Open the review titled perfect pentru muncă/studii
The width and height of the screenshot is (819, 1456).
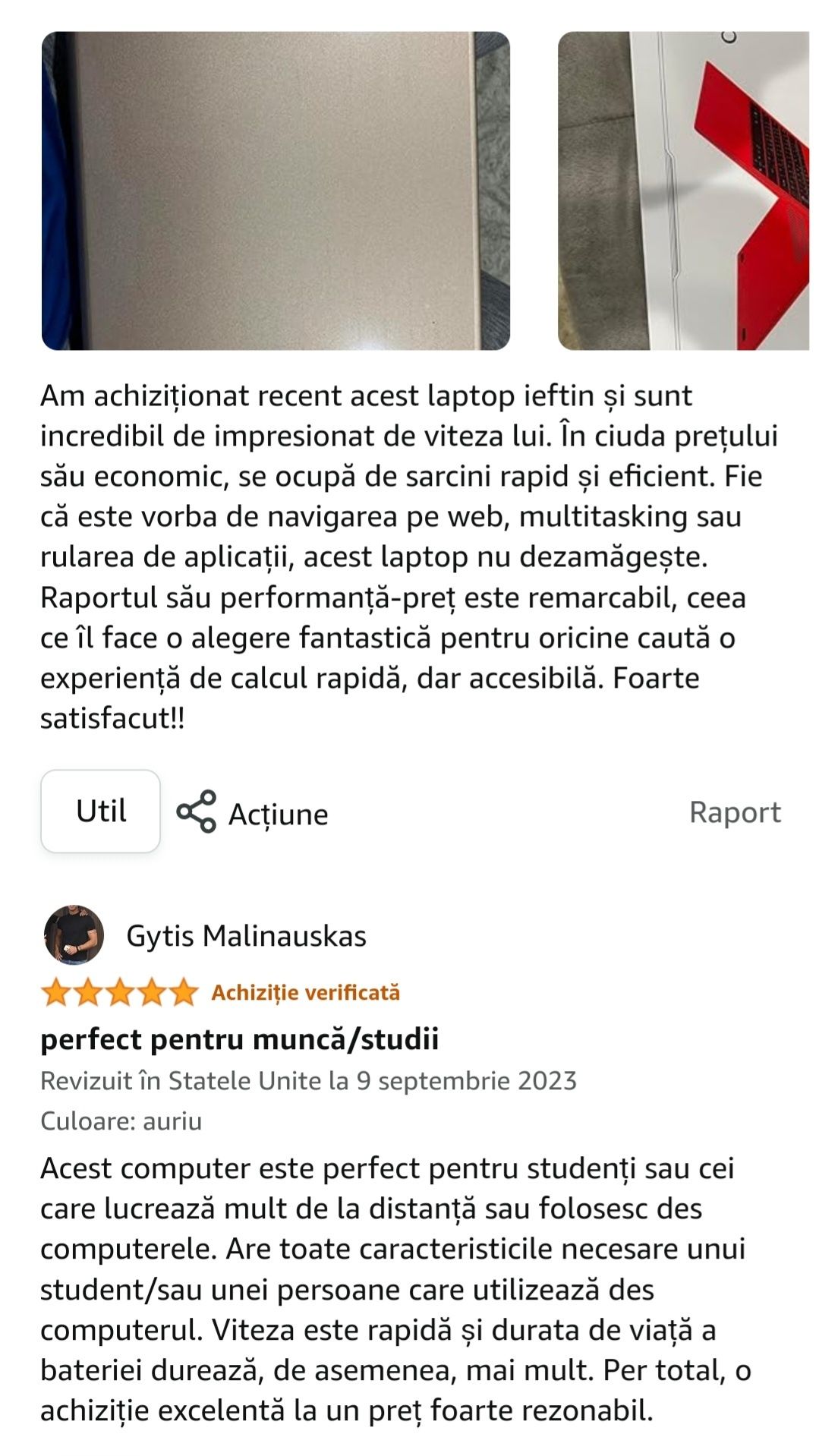click(x=240, y=1038)
